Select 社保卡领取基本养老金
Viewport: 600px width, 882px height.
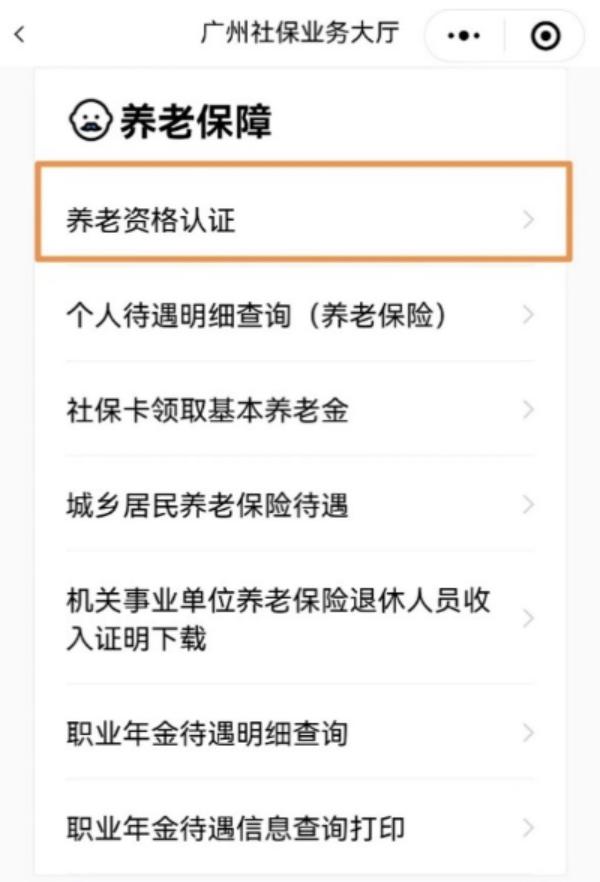coord(300,410)
